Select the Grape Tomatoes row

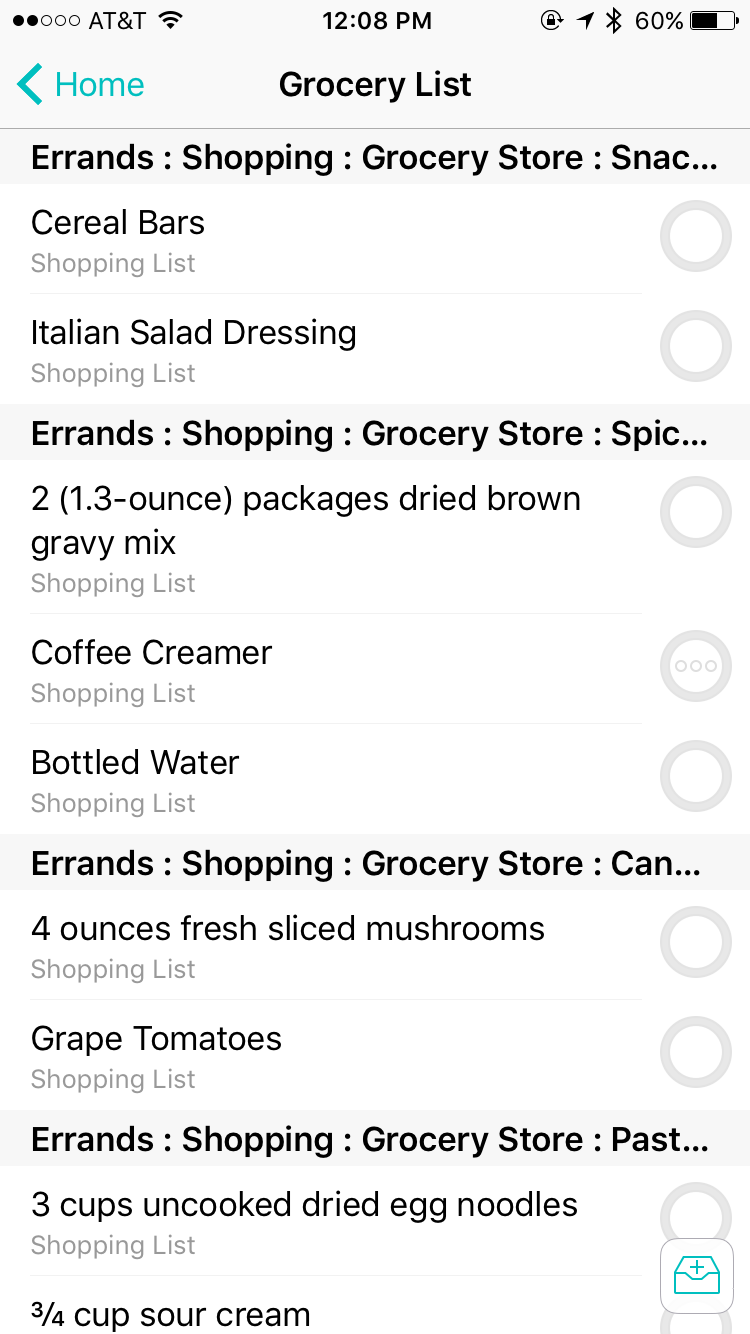tap(300, 1056)
